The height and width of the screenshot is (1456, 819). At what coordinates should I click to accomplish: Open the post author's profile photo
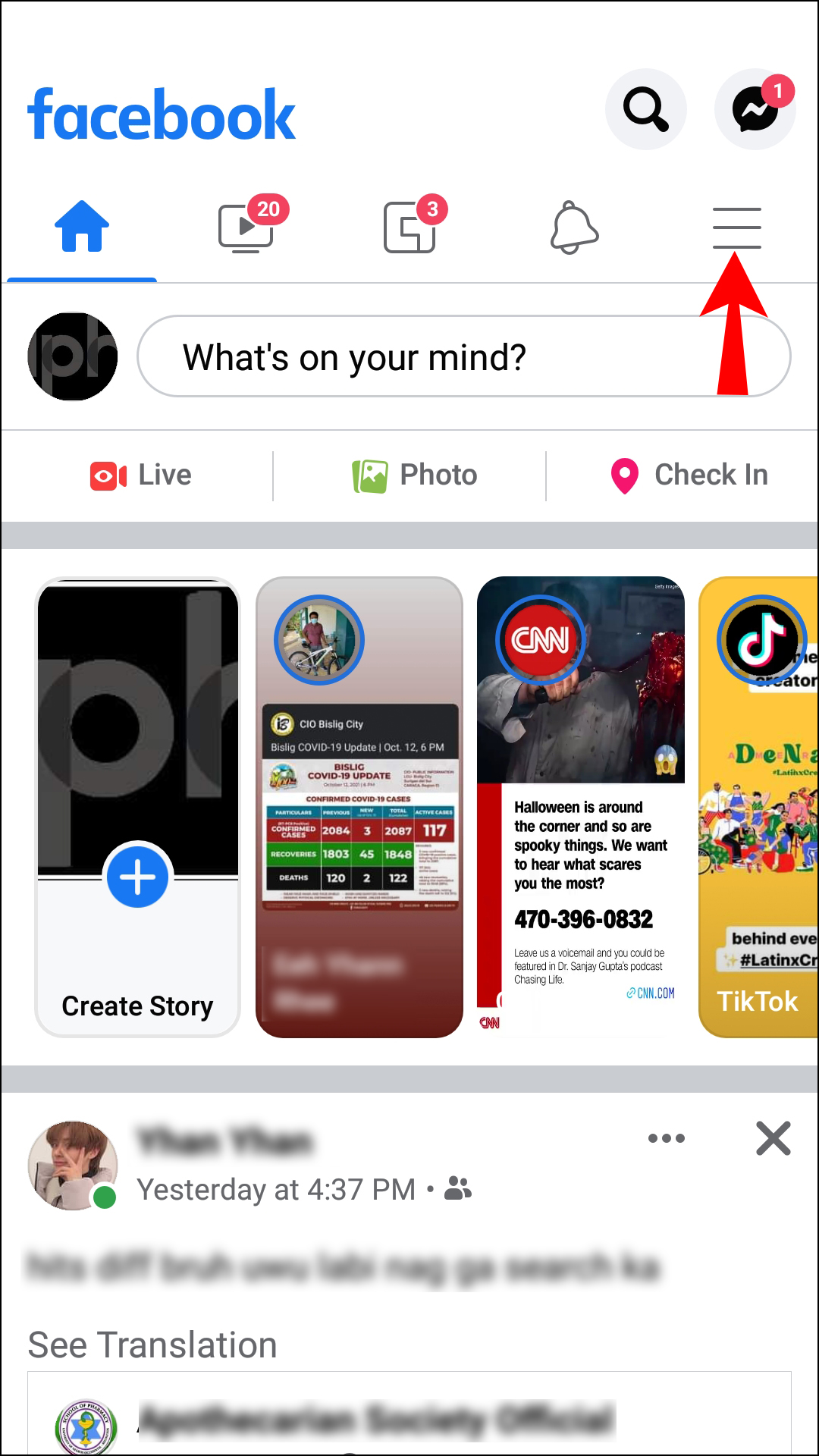click(x=73, y=1166)
